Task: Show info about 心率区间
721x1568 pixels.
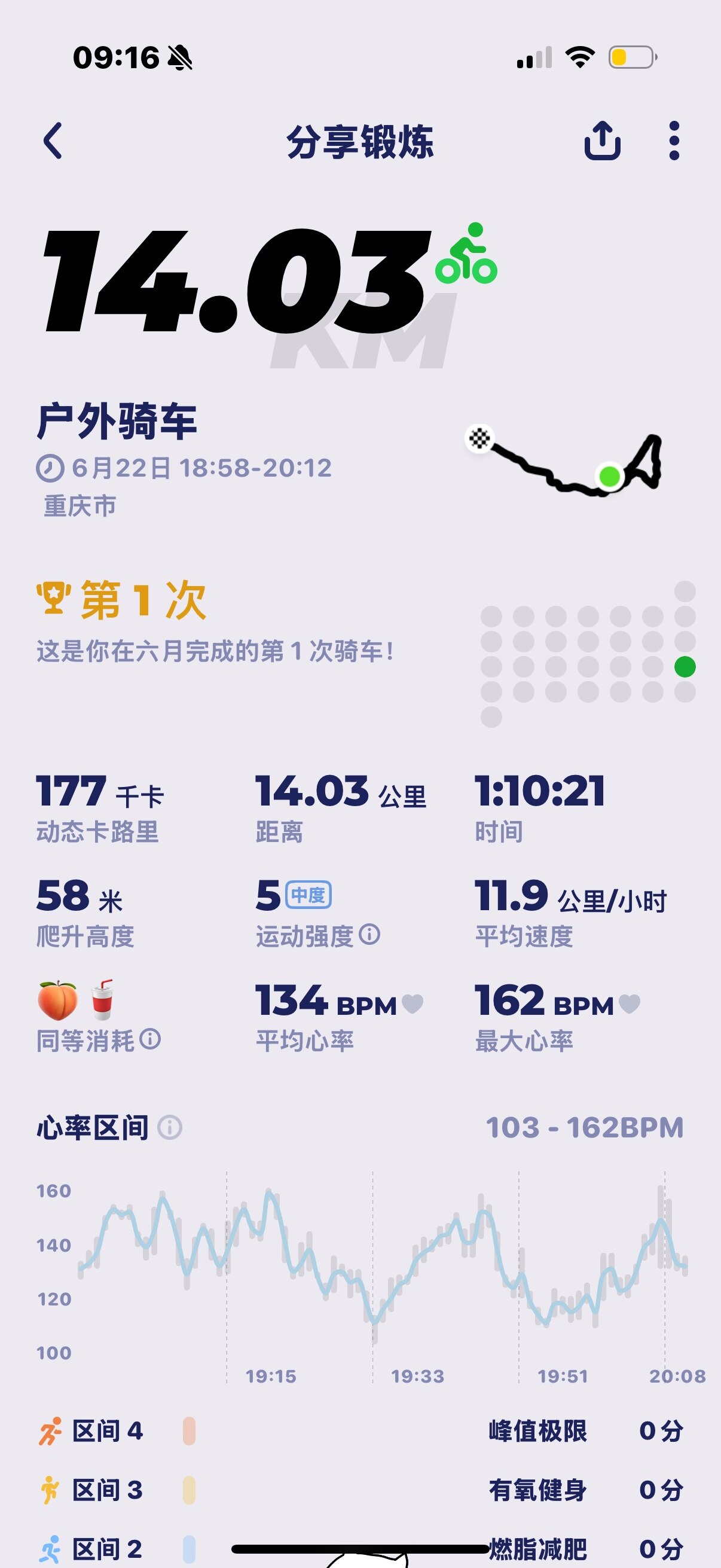Action: (170, 1127)
